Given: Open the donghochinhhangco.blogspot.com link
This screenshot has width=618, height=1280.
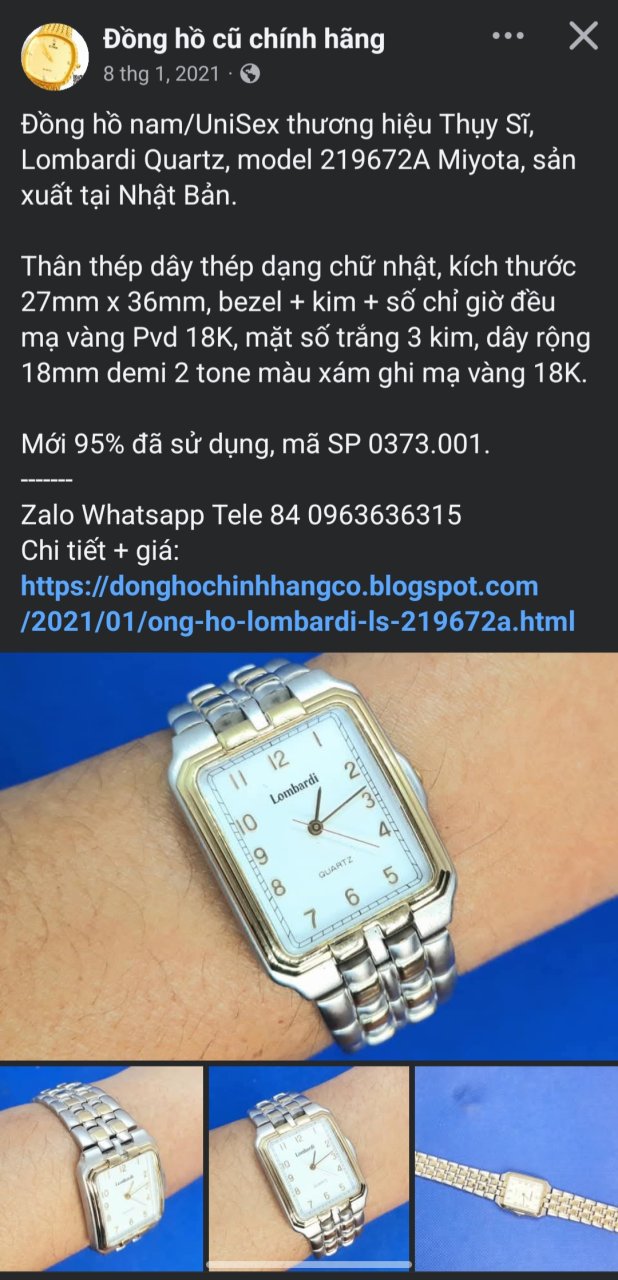Looking at the screenshot, I should point(297,604).
